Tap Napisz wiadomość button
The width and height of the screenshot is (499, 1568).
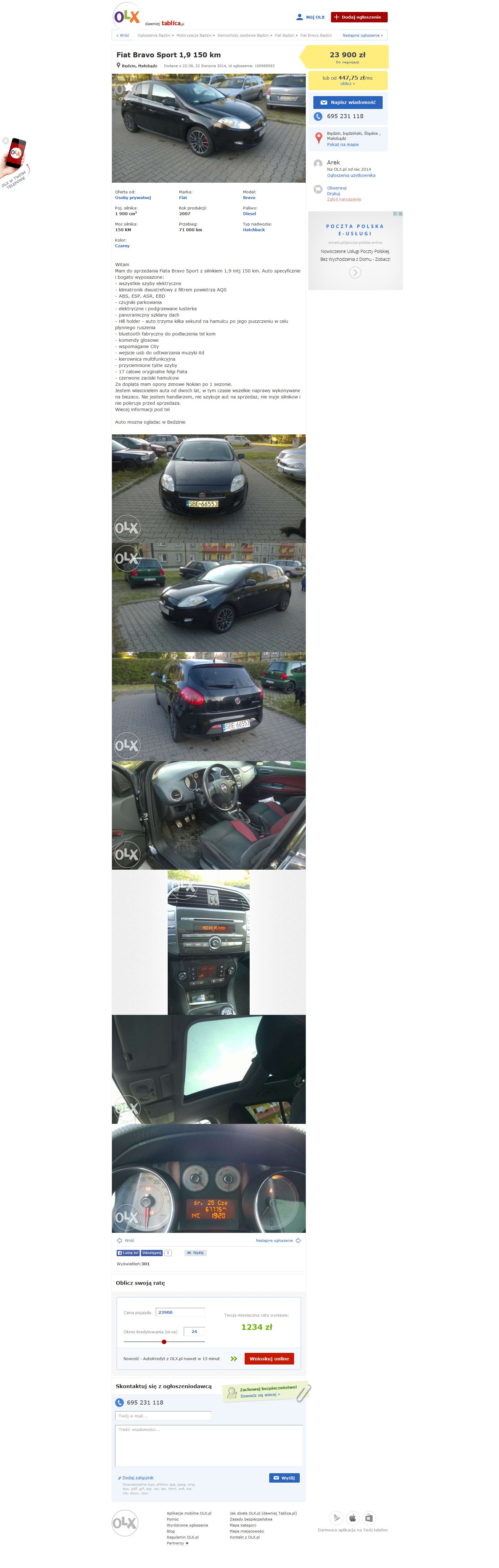(x=348, y=102)
